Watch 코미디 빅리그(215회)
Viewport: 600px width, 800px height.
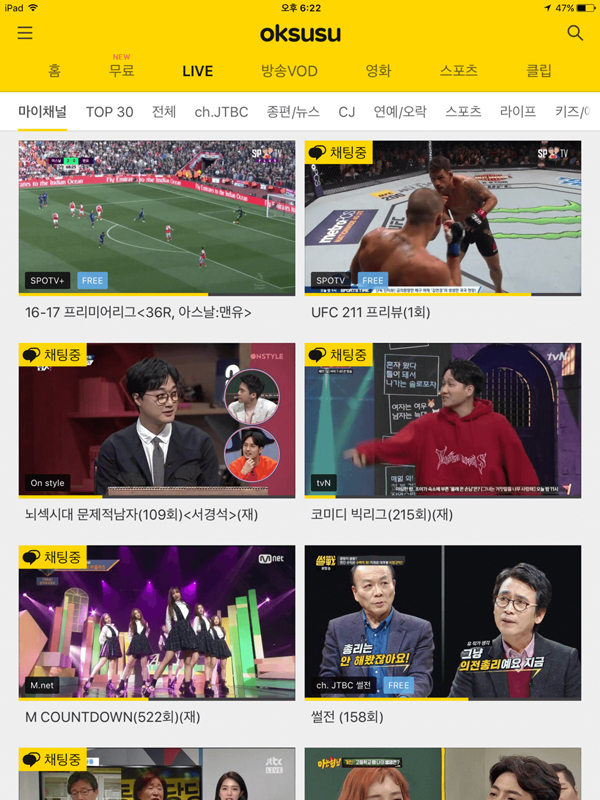pos(443,420)
